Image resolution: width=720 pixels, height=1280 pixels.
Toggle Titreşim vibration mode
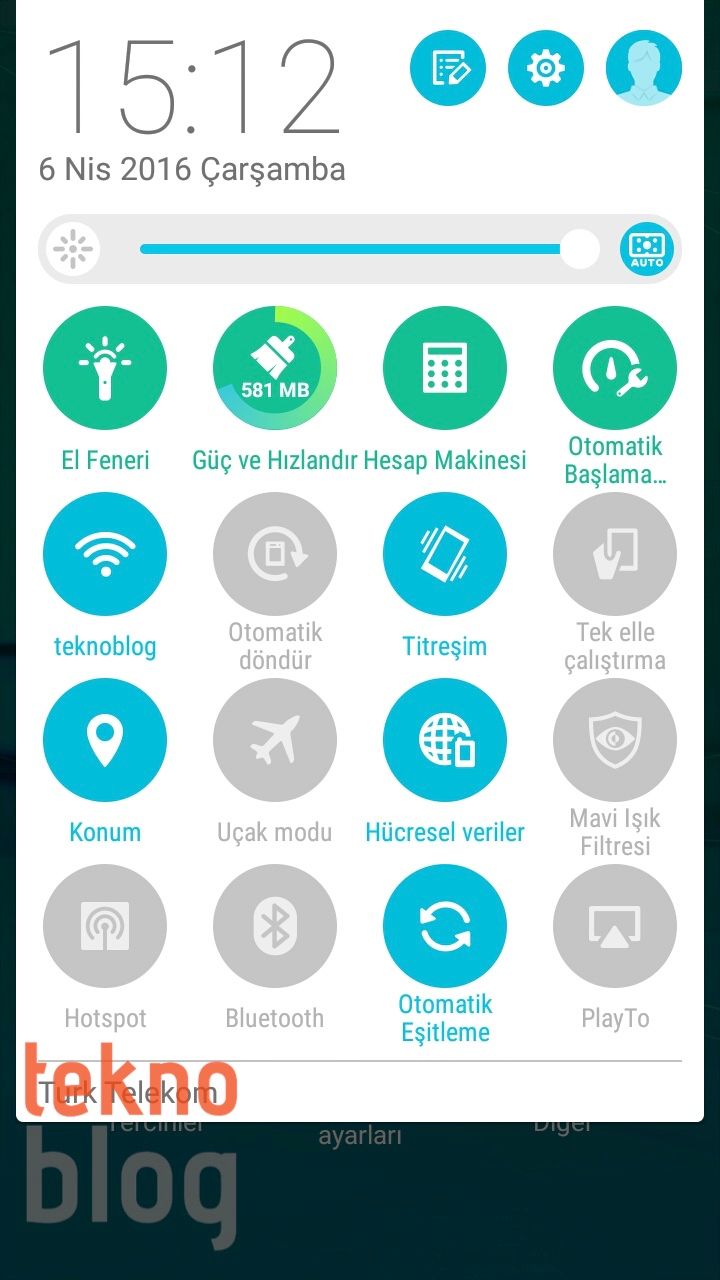point(445,554)
